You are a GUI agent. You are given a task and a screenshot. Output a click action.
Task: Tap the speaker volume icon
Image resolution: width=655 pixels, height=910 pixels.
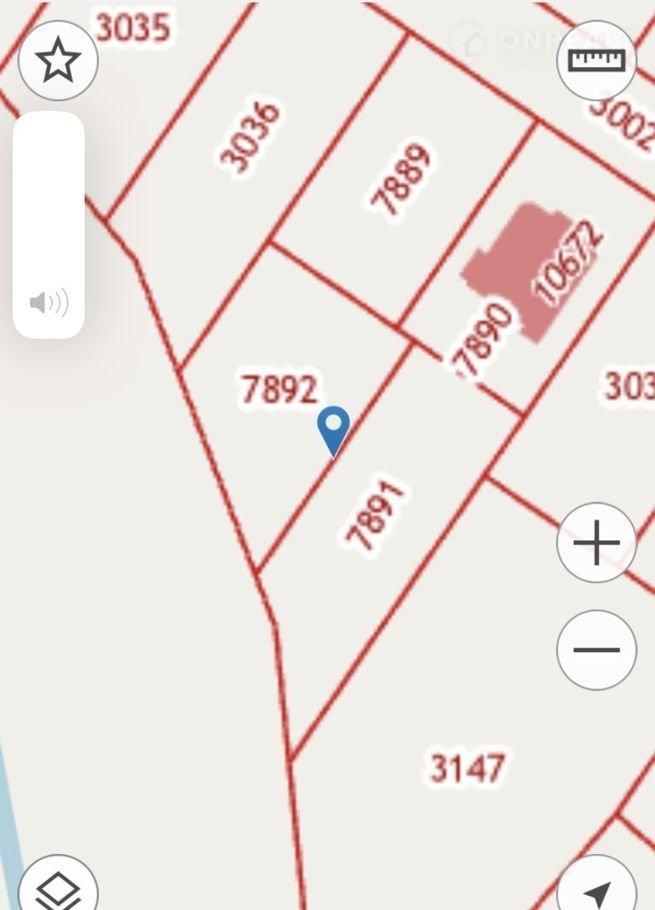coord(48,302)
